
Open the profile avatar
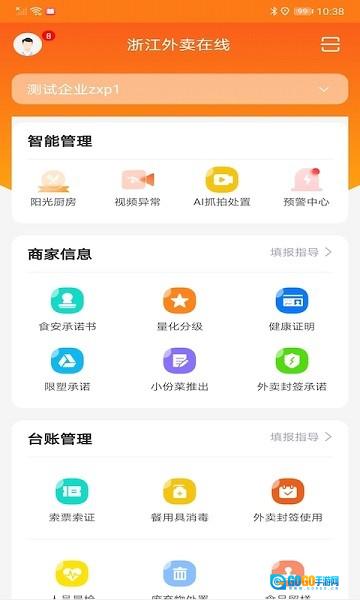coord(28,44)
